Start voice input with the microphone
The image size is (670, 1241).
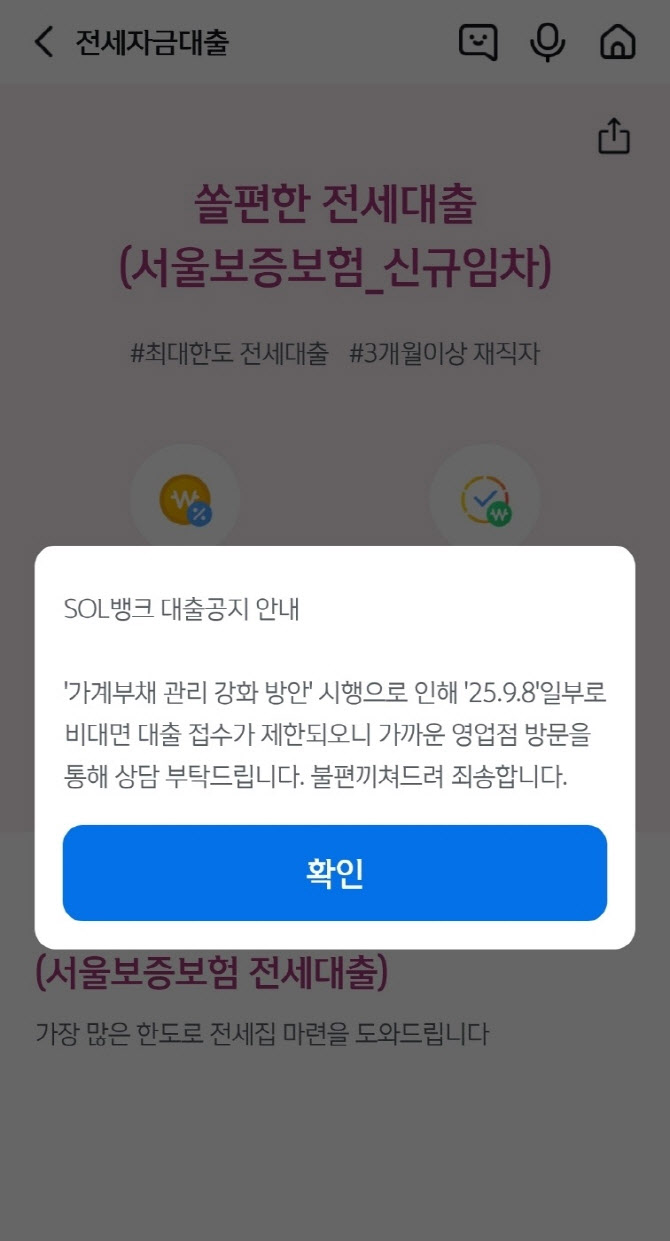click(x=547, y=42)
